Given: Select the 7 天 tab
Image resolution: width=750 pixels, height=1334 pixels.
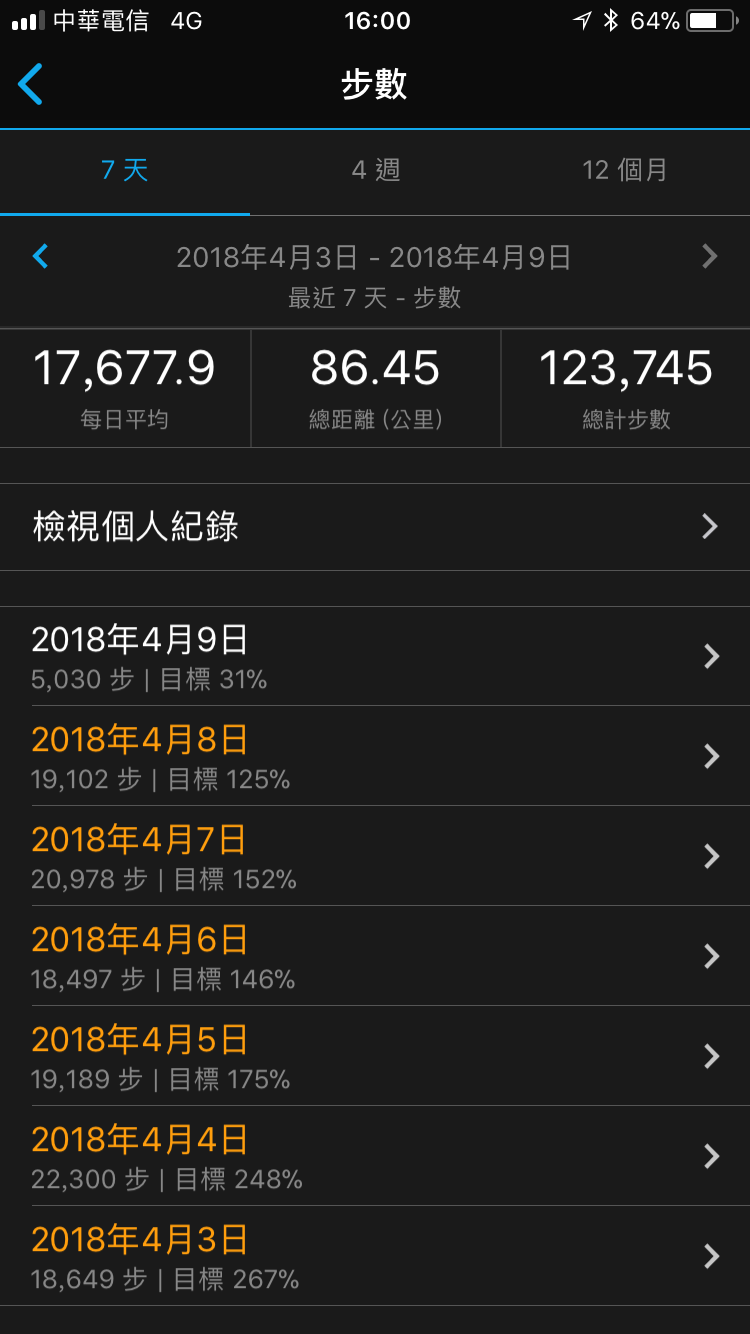Looking at the screenshot, I should [x=125, y=170].
